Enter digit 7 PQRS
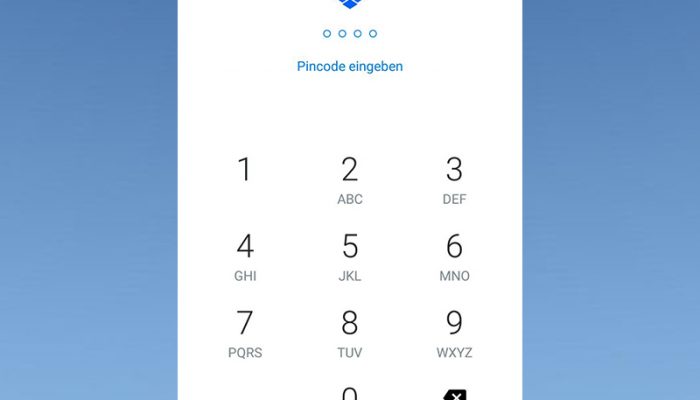Viewport: 700px width, 400px height. pyautogui.click(x=245, y=334)
